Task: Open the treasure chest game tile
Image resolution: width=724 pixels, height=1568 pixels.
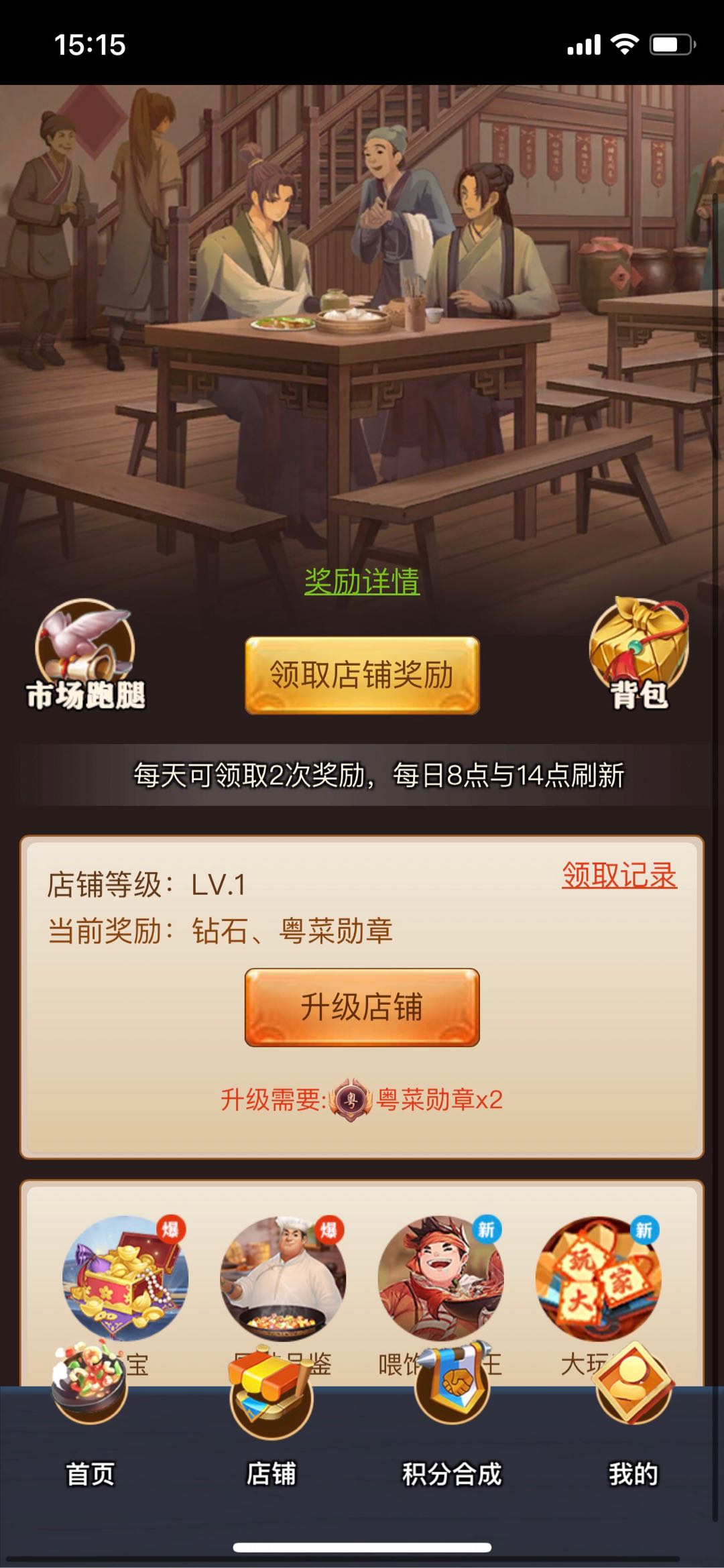Action: click(125, 1277)
